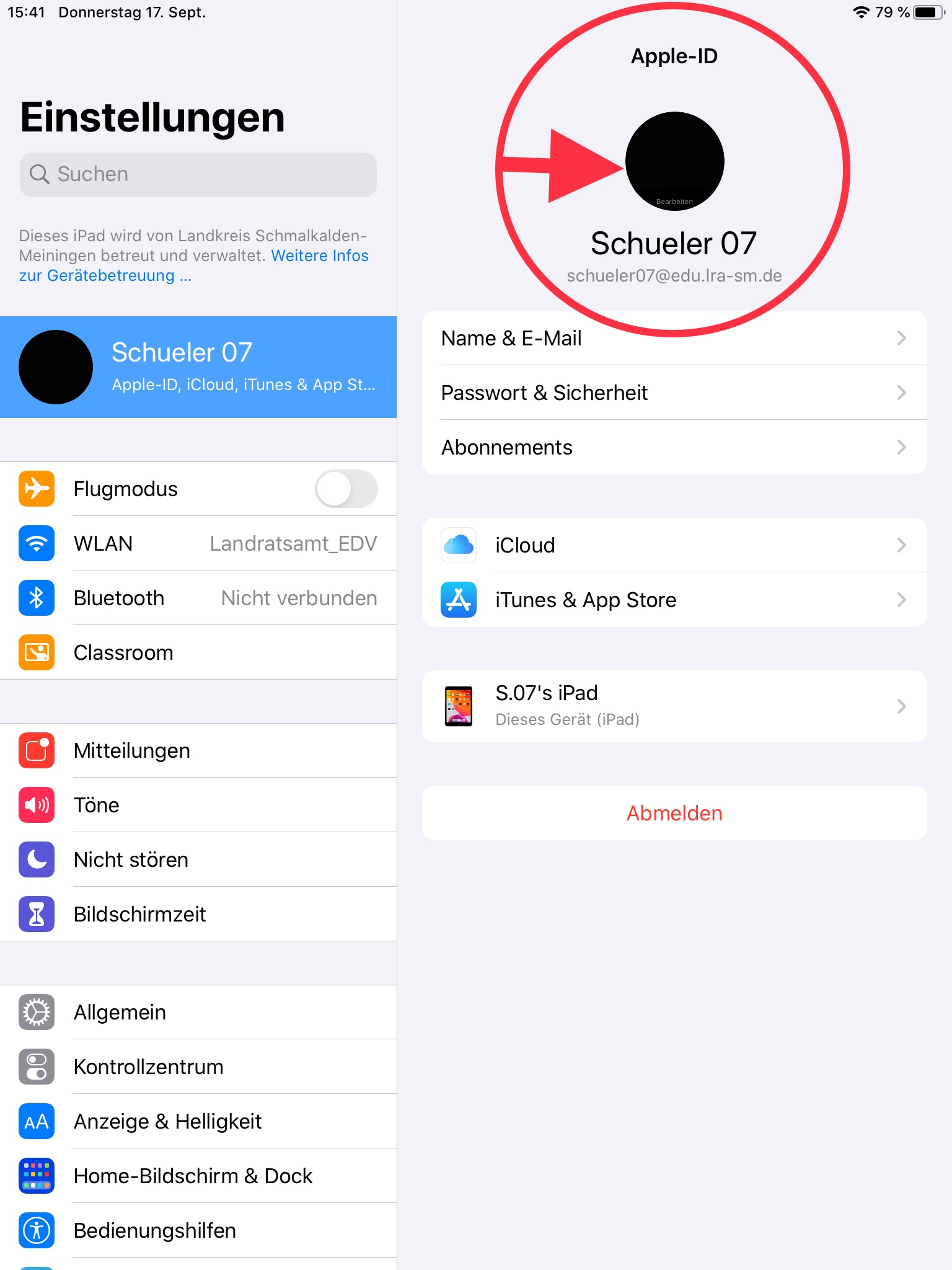This screenshot has width=952, height=1270.
Task: Open Töne settings
Action: click(198, 806)
